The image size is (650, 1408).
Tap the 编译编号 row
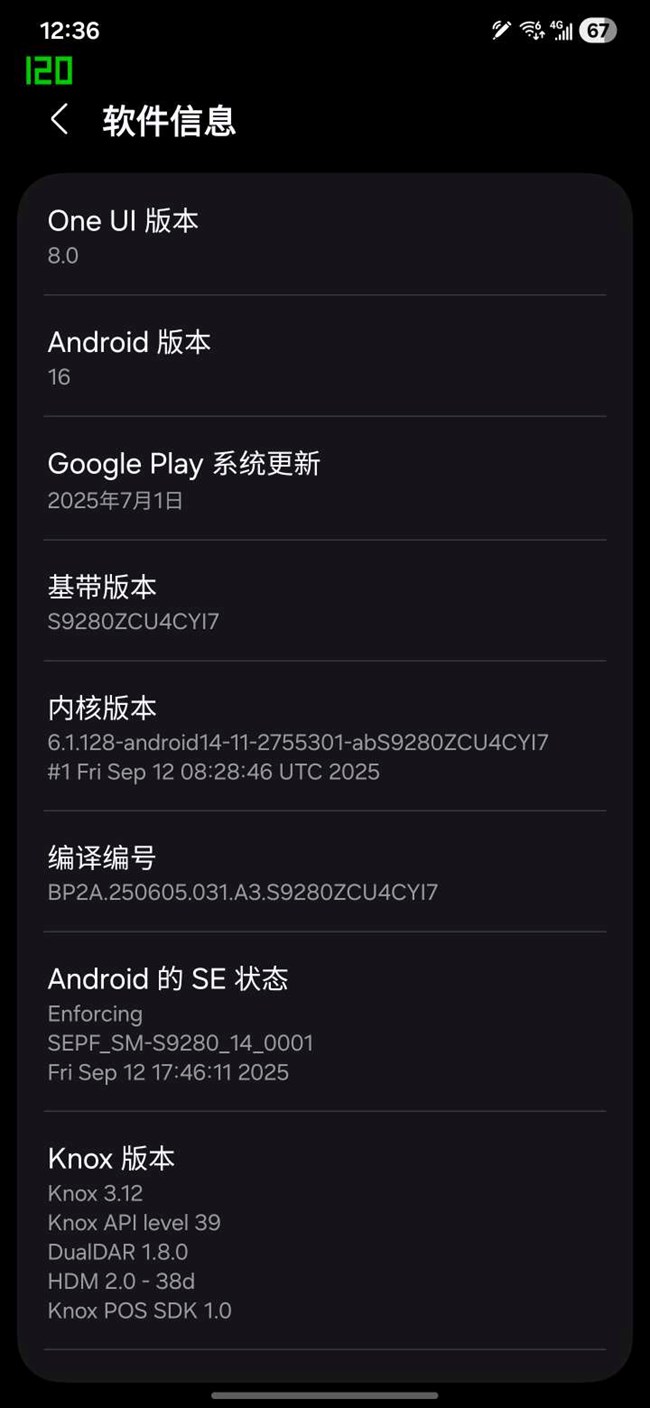[x=325, y=872]
